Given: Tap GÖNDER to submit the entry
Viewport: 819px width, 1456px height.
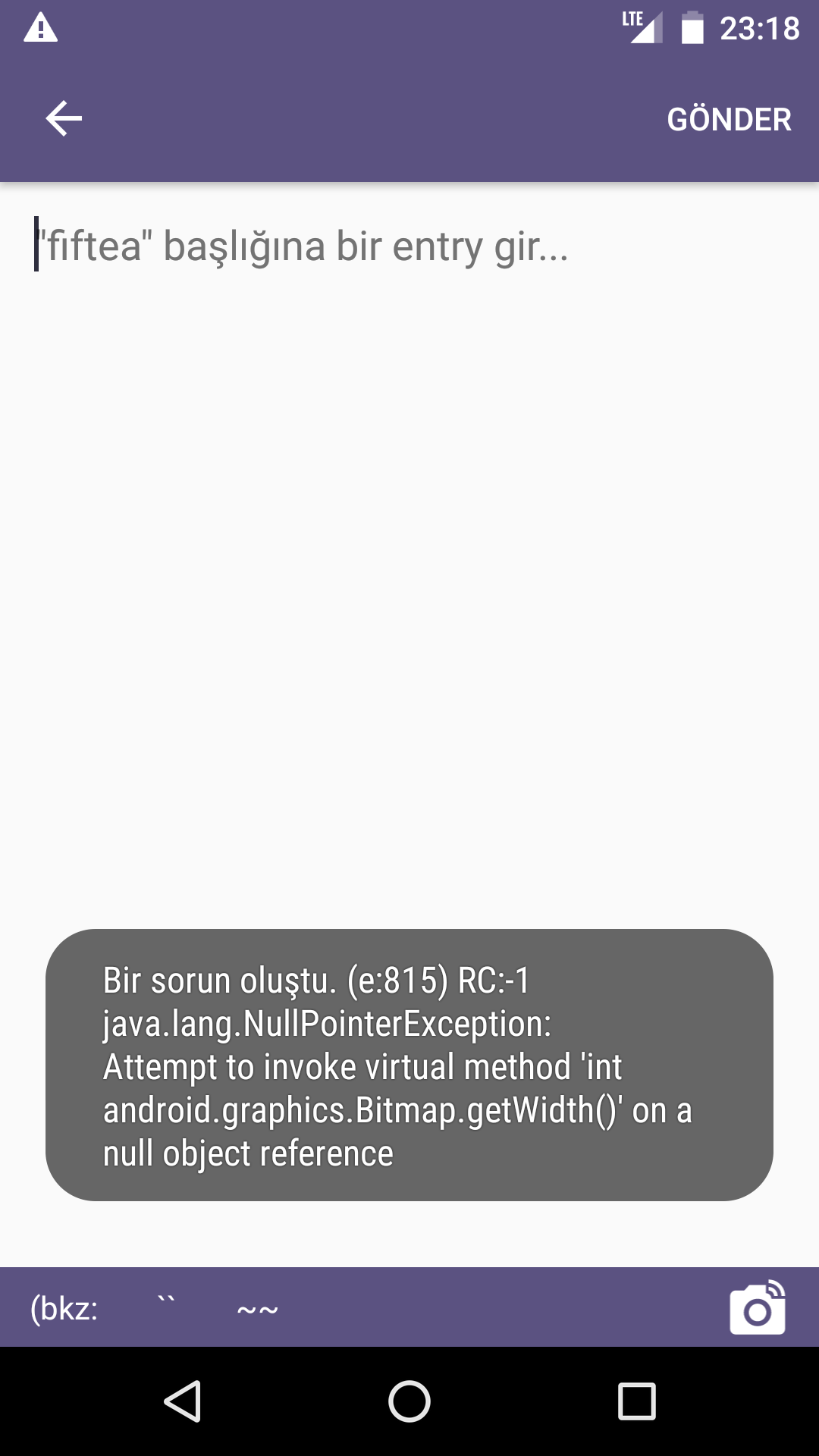Looking at the screenshot, I should point(729,119).
